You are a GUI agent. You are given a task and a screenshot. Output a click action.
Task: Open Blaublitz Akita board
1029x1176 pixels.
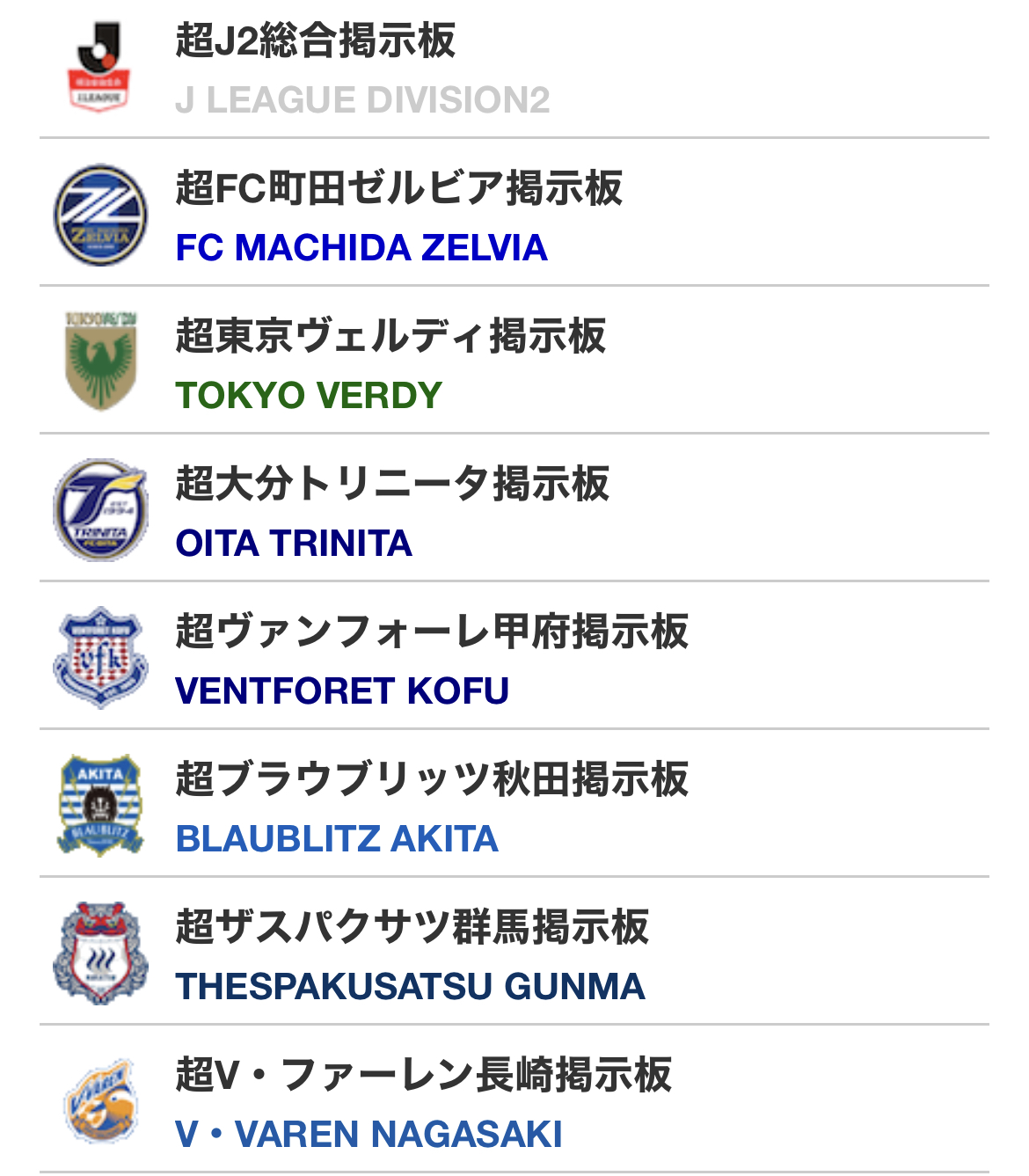(x=431, y=779)
